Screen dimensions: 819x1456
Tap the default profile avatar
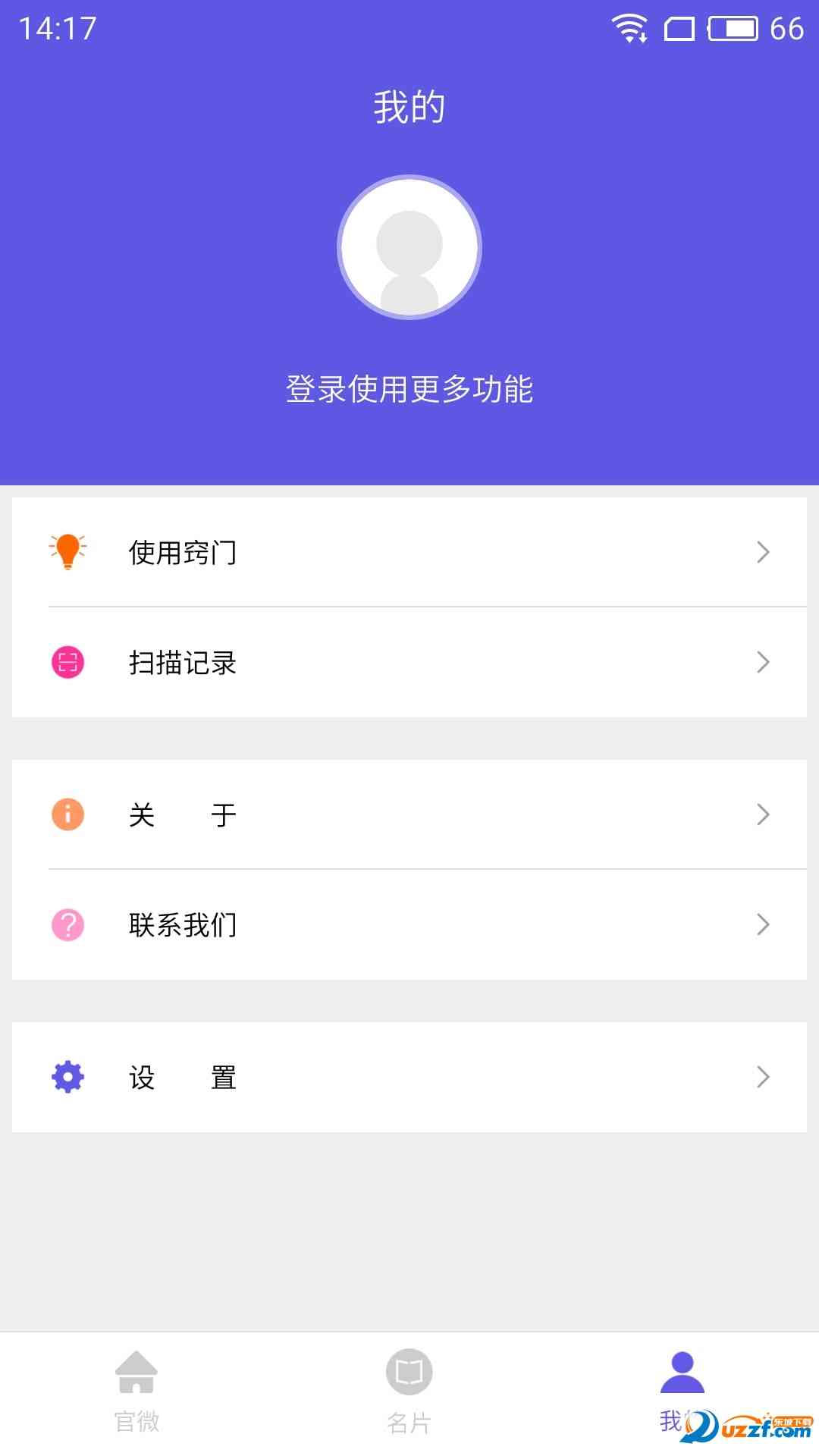409,247
